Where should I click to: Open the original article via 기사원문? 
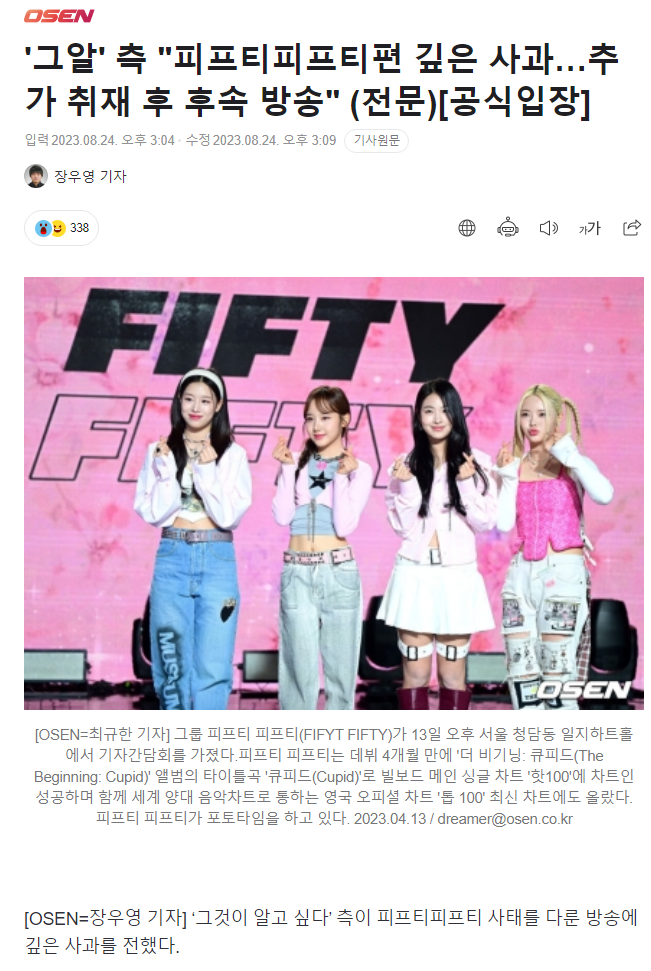point(376,141)
